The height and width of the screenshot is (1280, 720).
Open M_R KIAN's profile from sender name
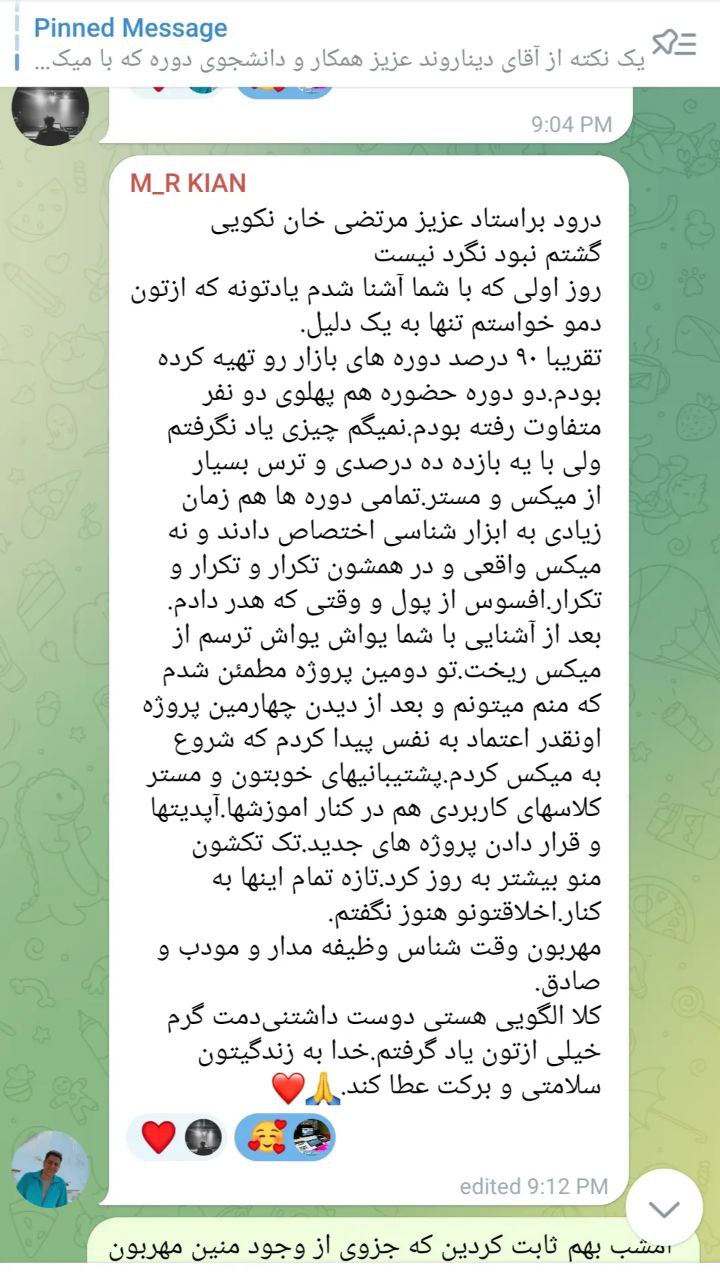point(188,183)
